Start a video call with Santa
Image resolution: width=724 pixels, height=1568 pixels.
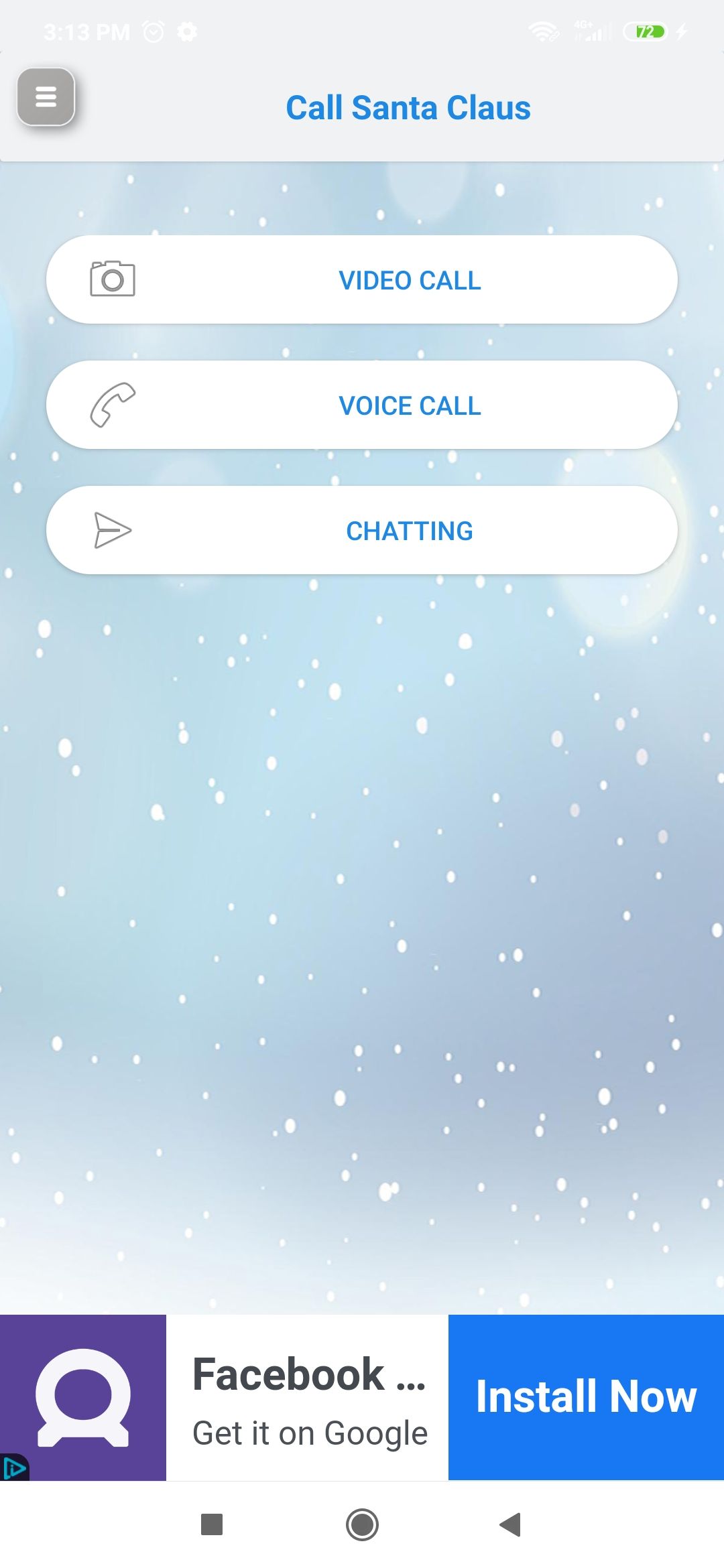pyautogui.click(x=362, y=280)
